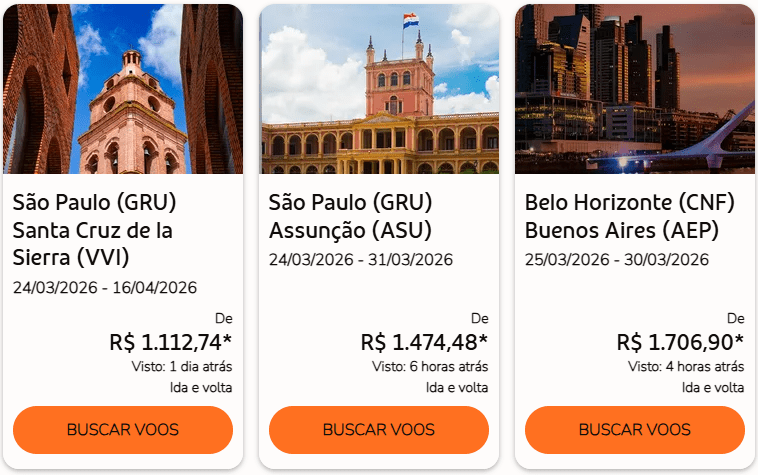Search flights from São Paulo to Santa Cruz
Viewport: 758px width, 475px height.
tap(122, 430)
